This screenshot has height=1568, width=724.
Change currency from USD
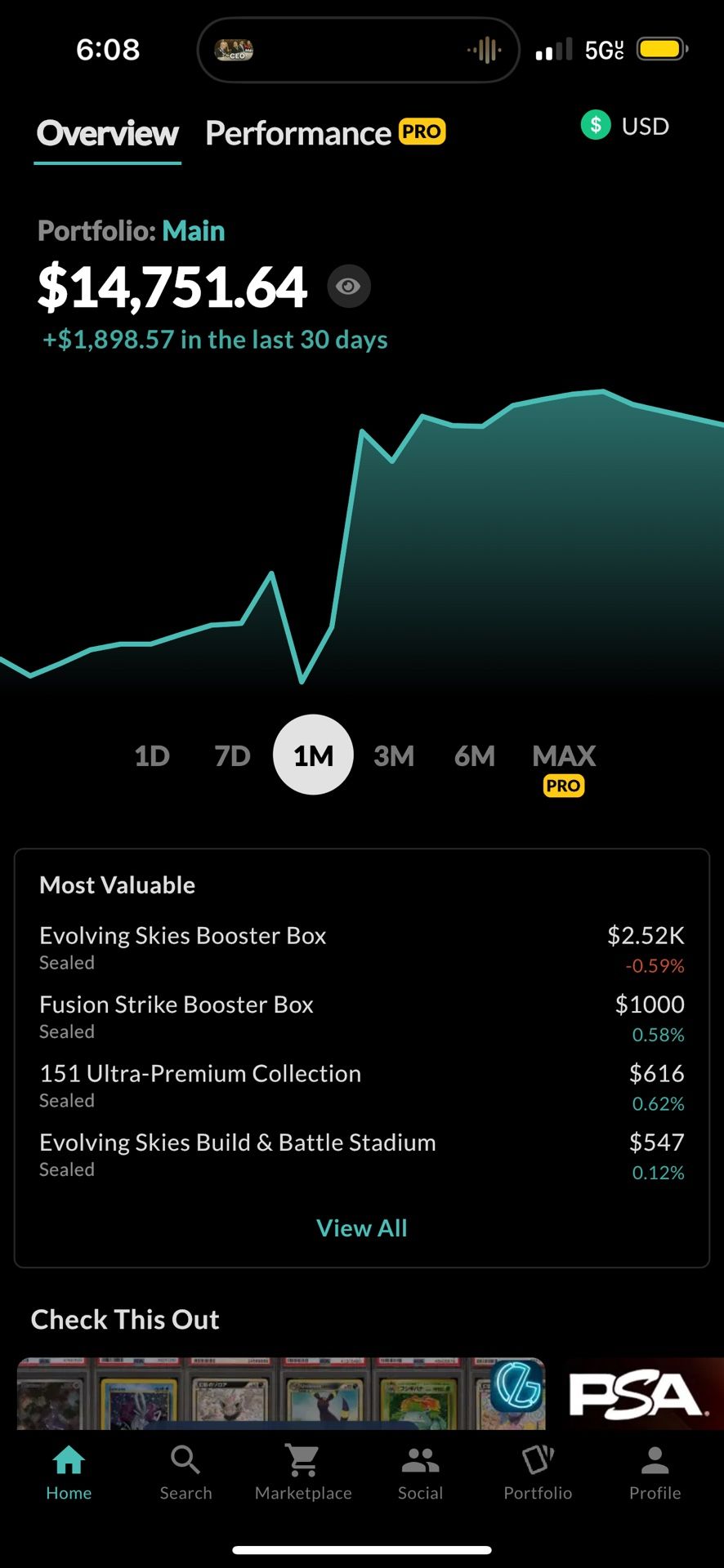click(x=625, y=126)
